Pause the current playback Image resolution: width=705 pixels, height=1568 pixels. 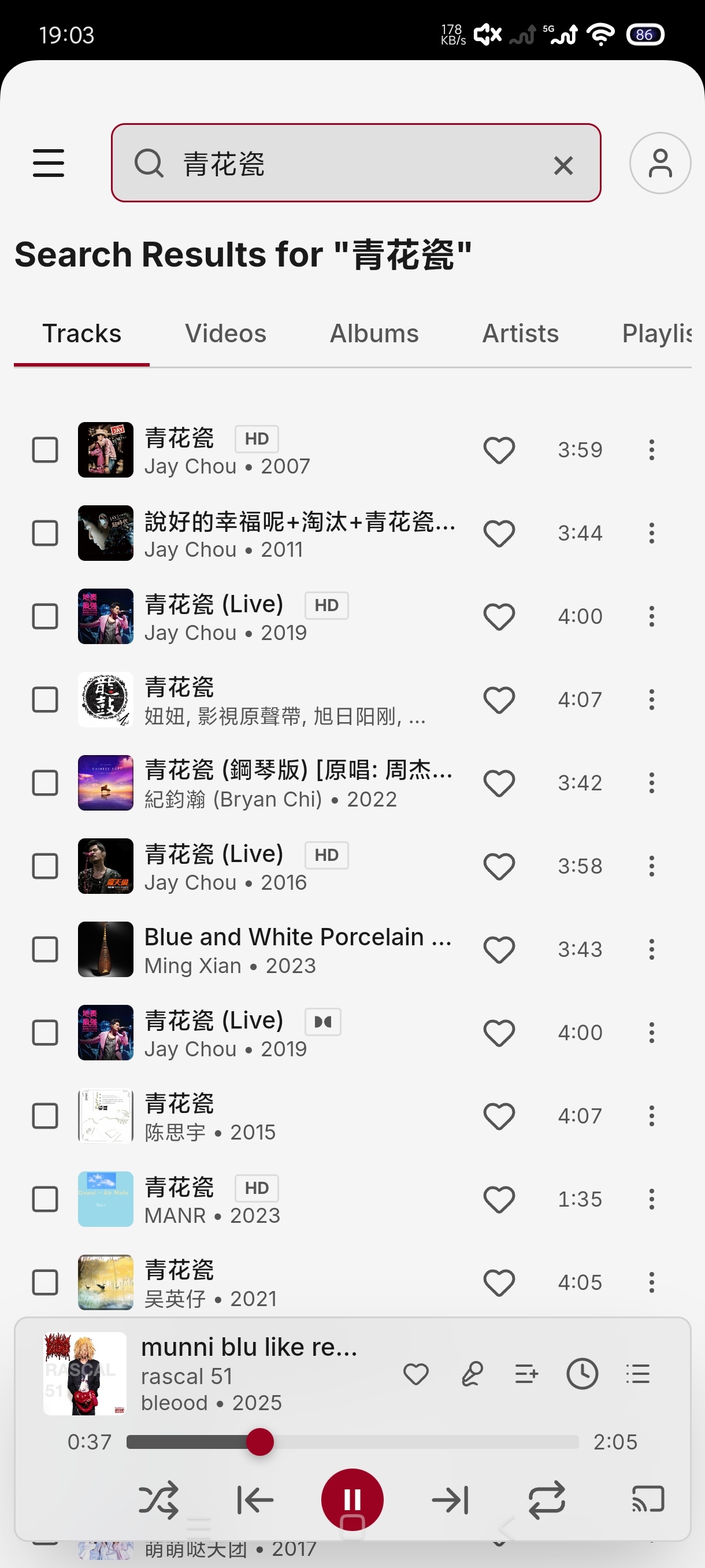click(352, 1500)
